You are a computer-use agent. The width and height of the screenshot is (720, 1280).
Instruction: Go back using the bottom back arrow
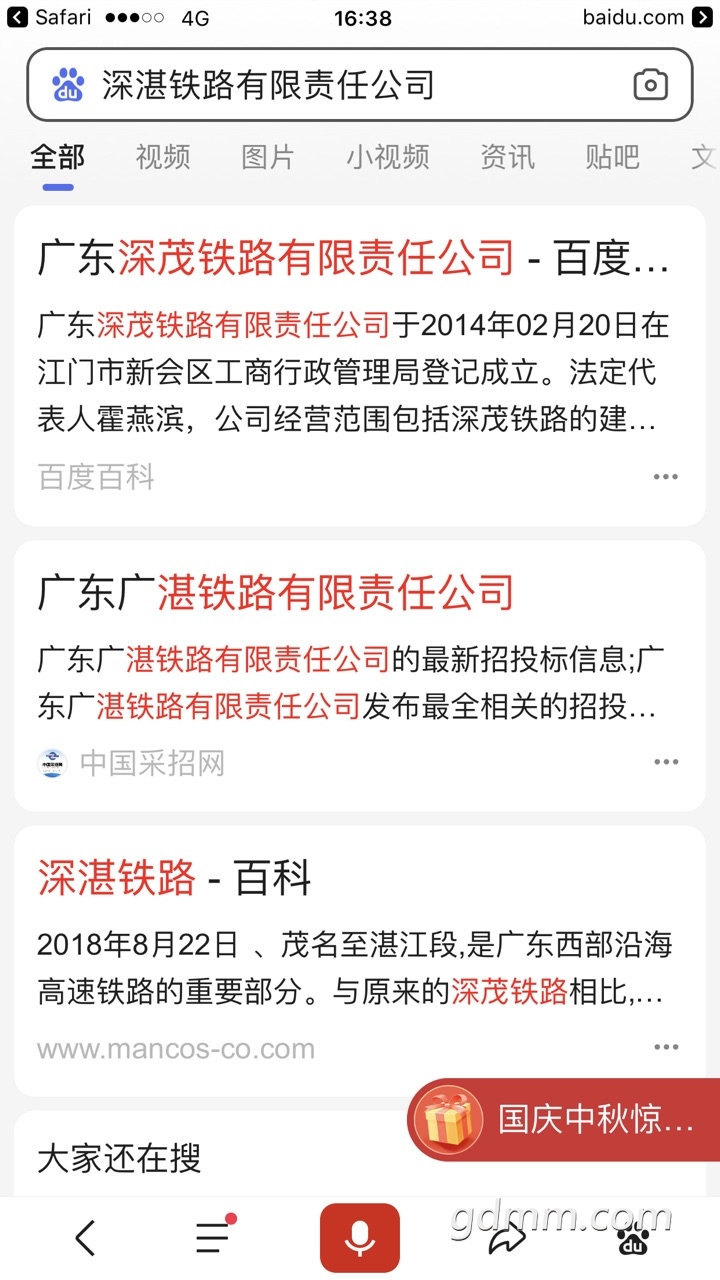click(x=86, y=1238)
